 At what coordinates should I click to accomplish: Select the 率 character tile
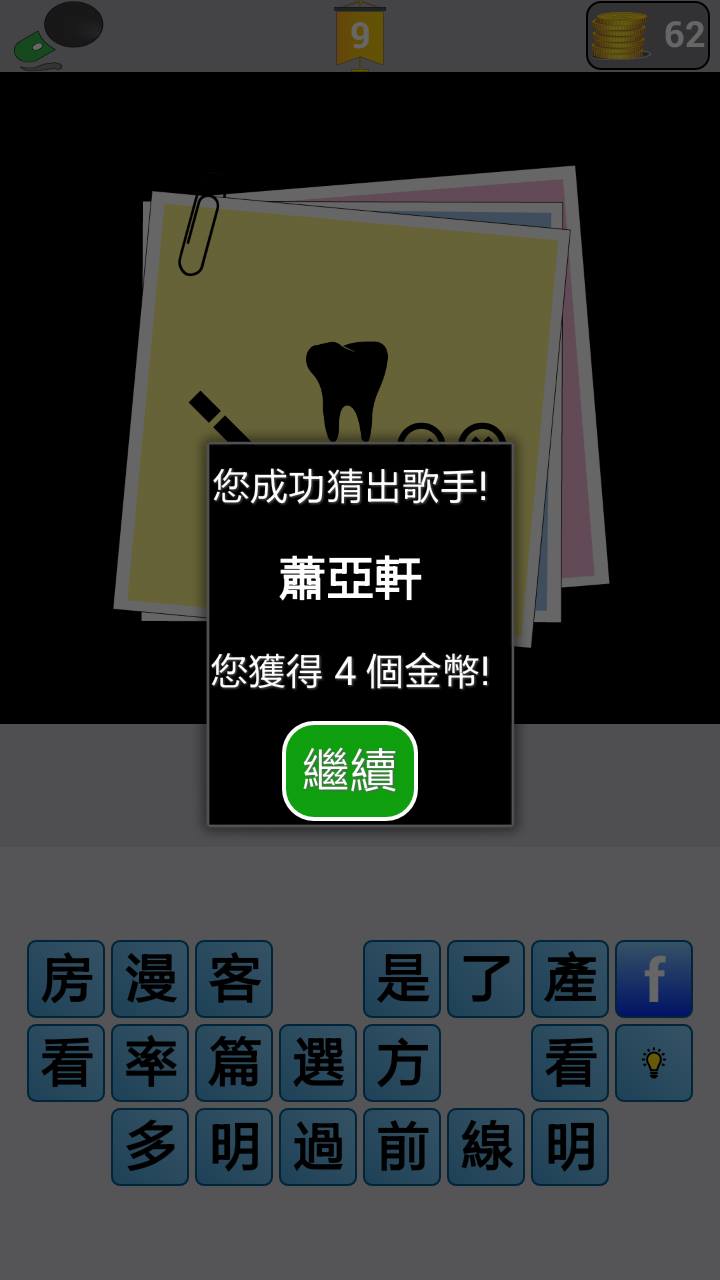150,1062
